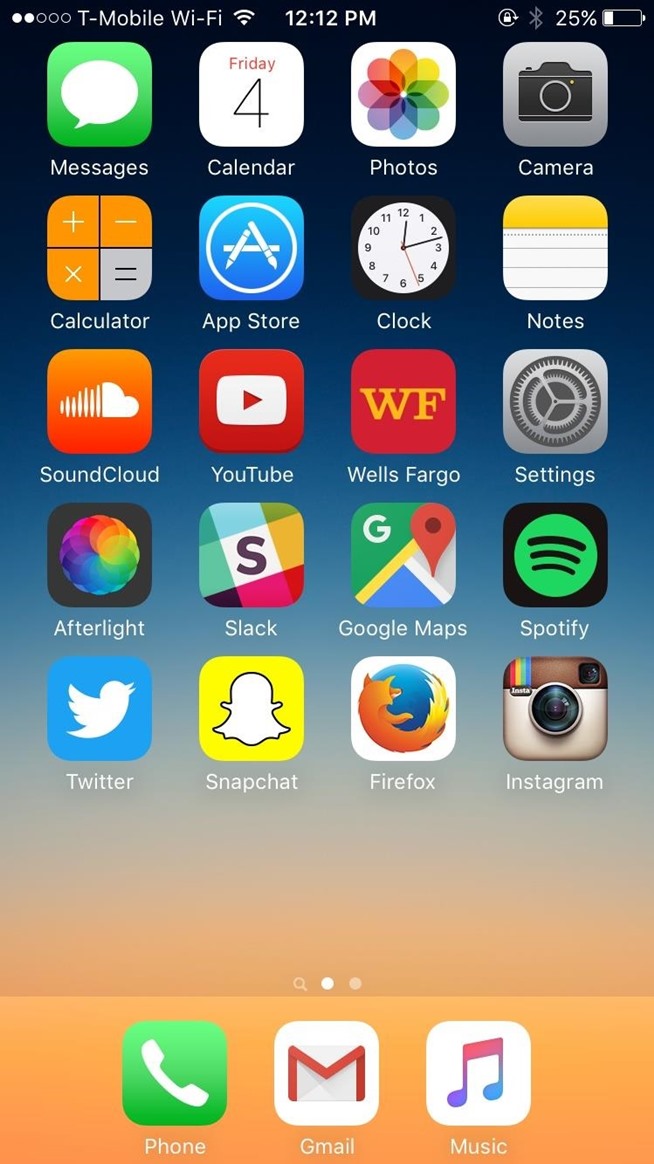Open the Clock app
This screenshot has height=1164, width=654.
coord(403,248)
